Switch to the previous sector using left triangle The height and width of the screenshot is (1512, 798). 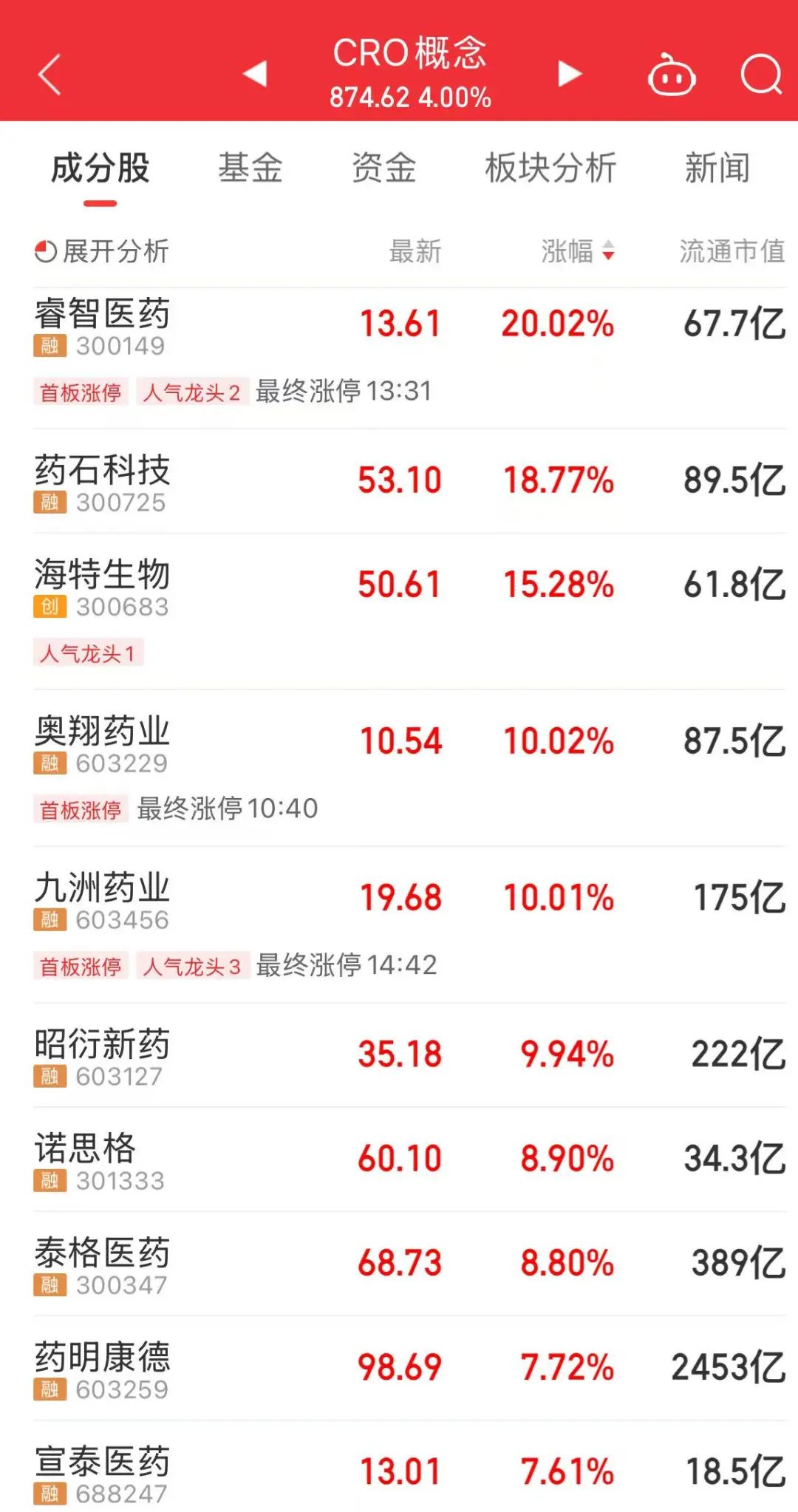(255, 74)
